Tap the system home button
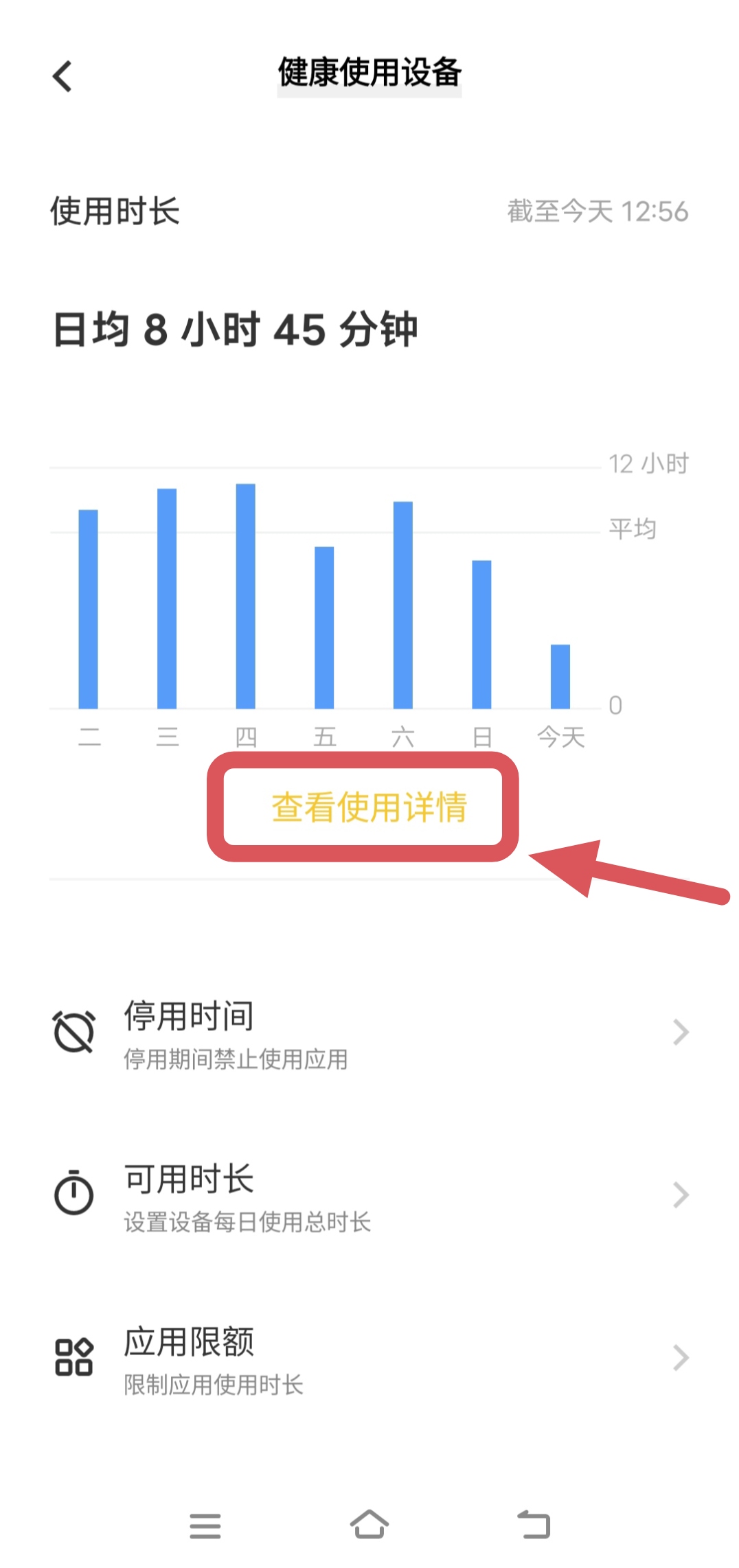 [369, 1525]
